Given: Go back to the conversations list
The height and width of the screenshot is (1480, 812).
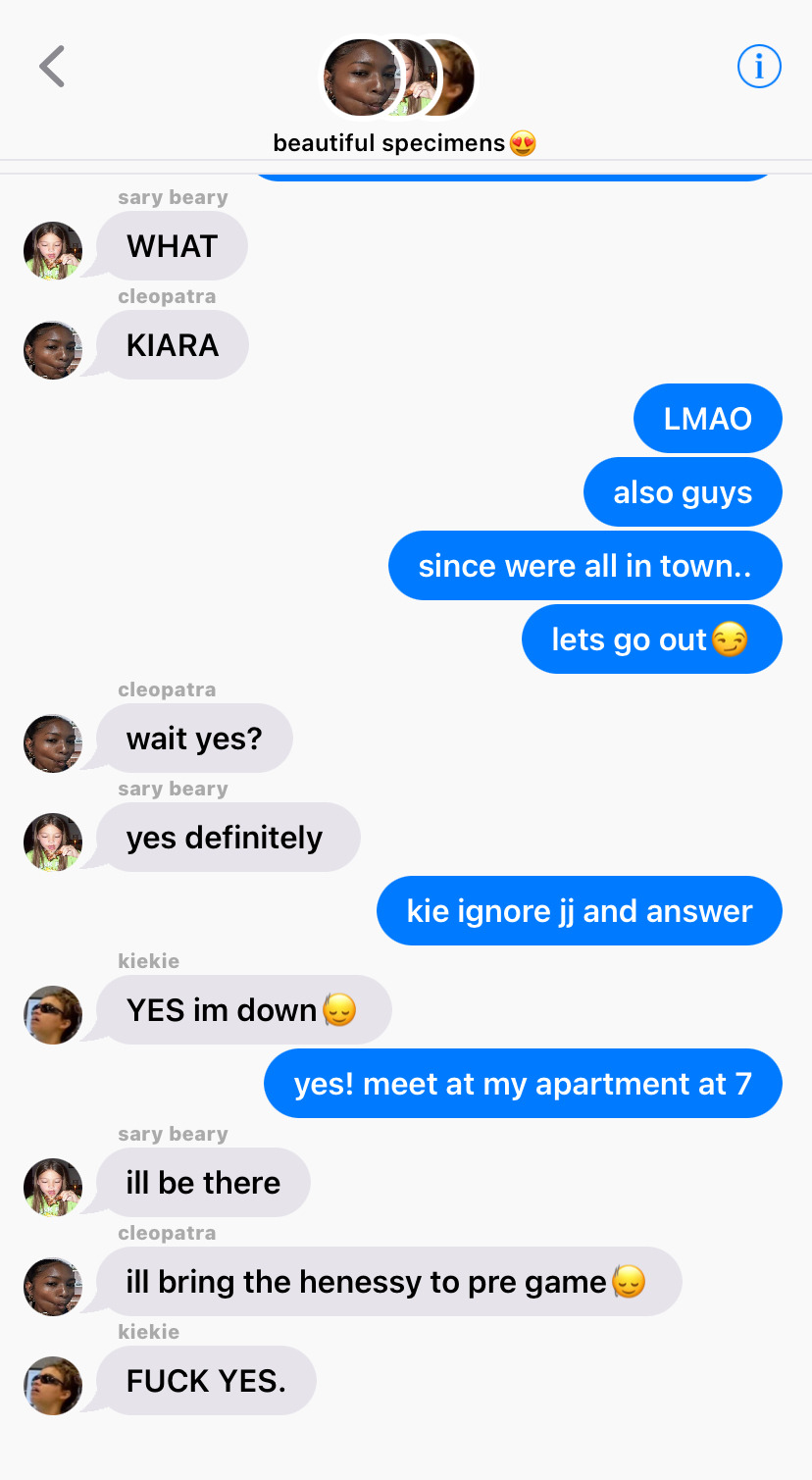Looking at the screenshot, I should pyautogui.click(x=52, y=68).
